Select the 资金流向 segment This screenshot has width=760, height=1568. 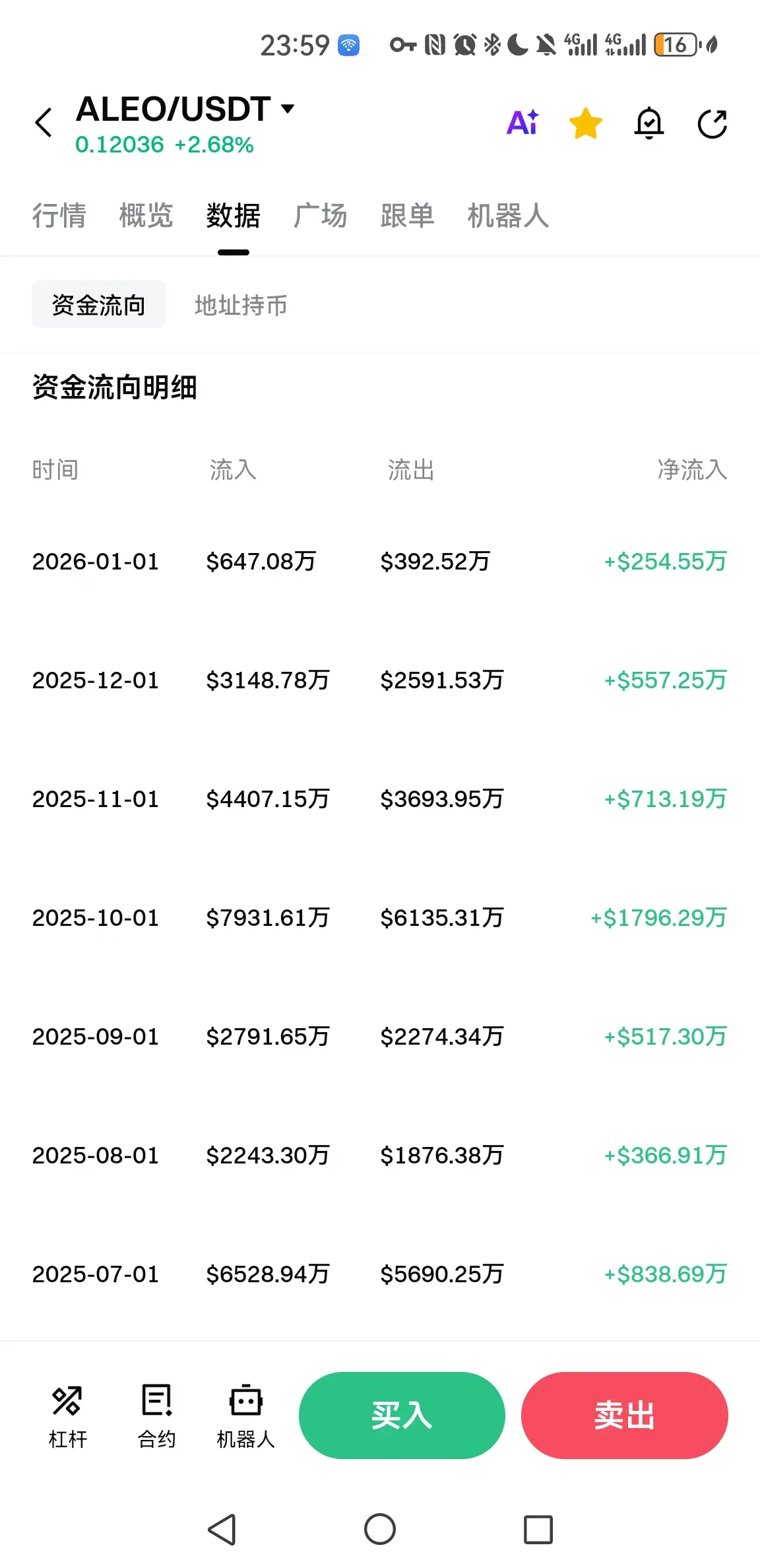99,304
